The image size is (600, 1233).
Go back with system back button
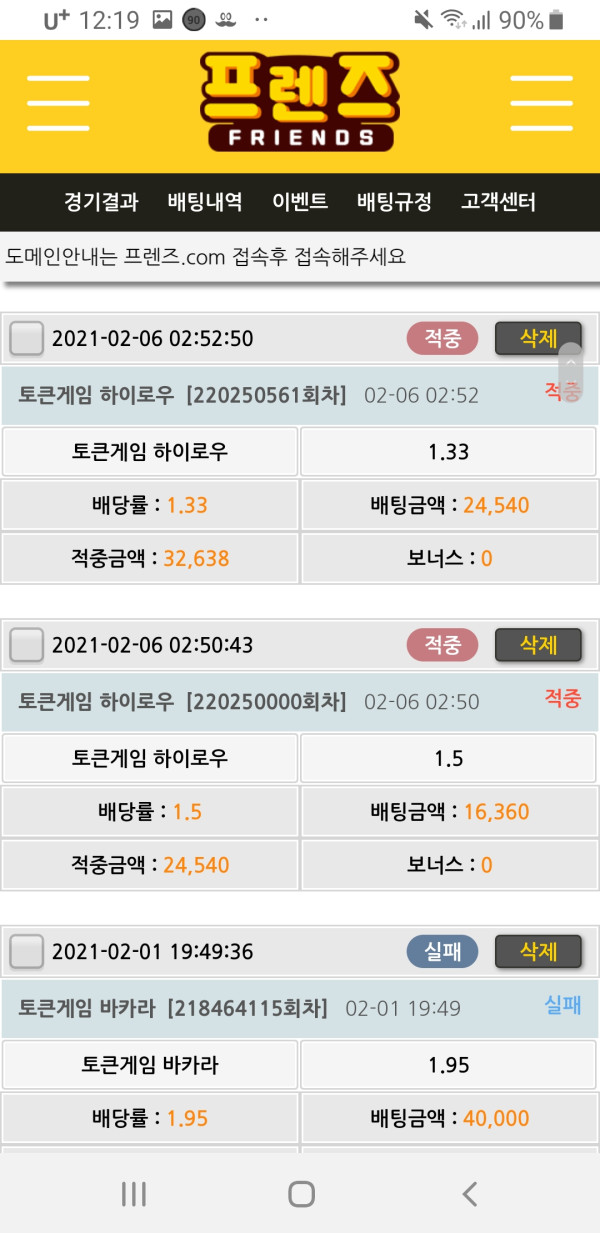coord(469,1193)
